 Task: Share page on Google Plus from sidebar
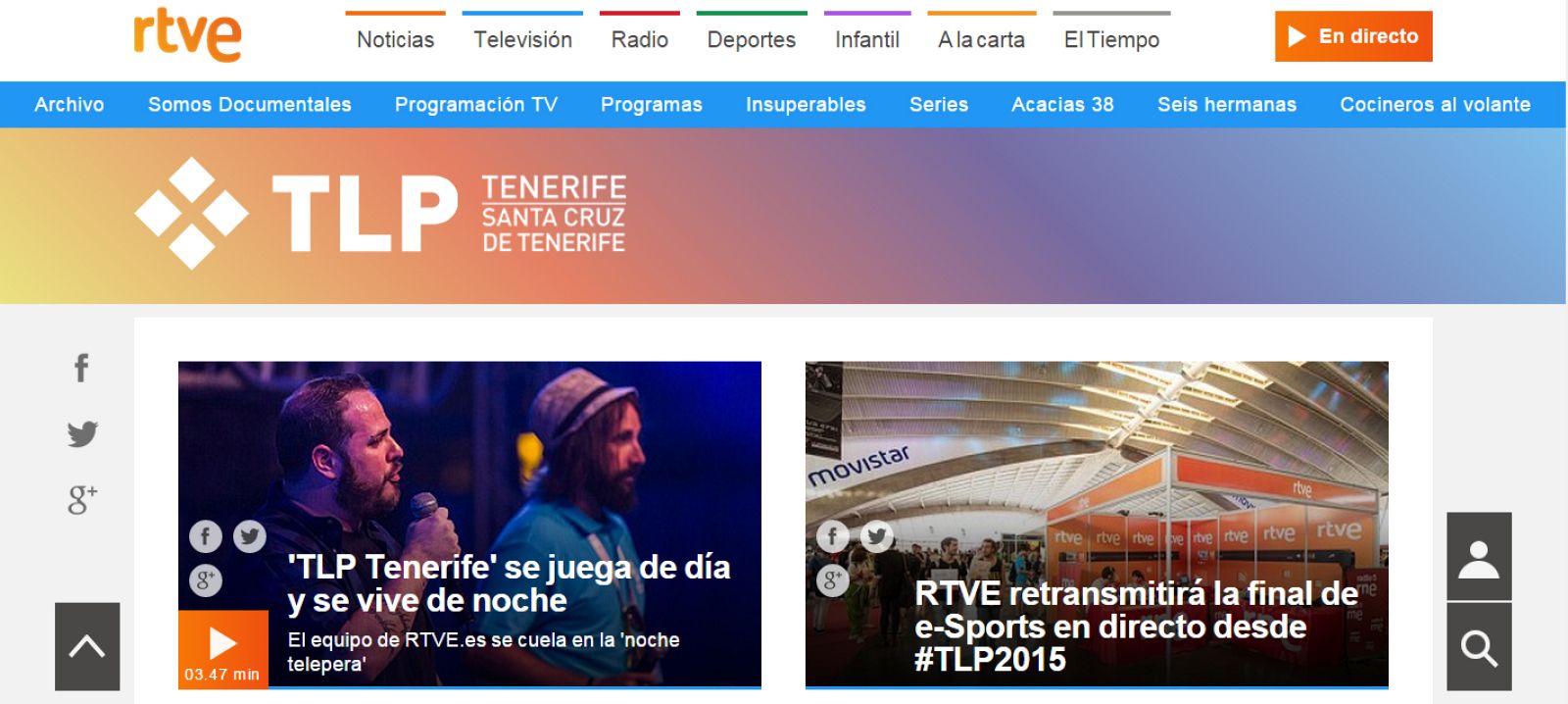tap(82, 499)
